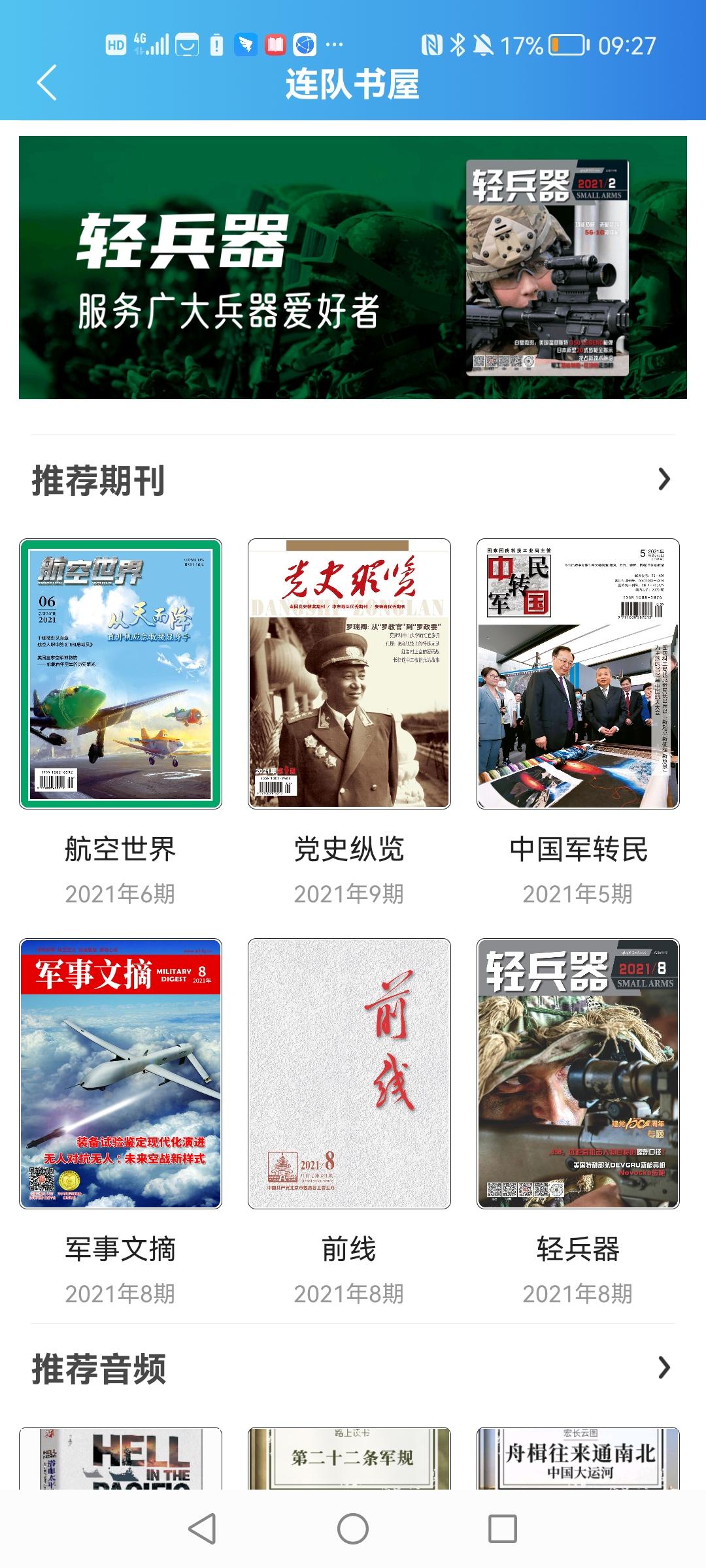
Task: Tap the blue bird app icon in status bar
Action: coord(245,43)
